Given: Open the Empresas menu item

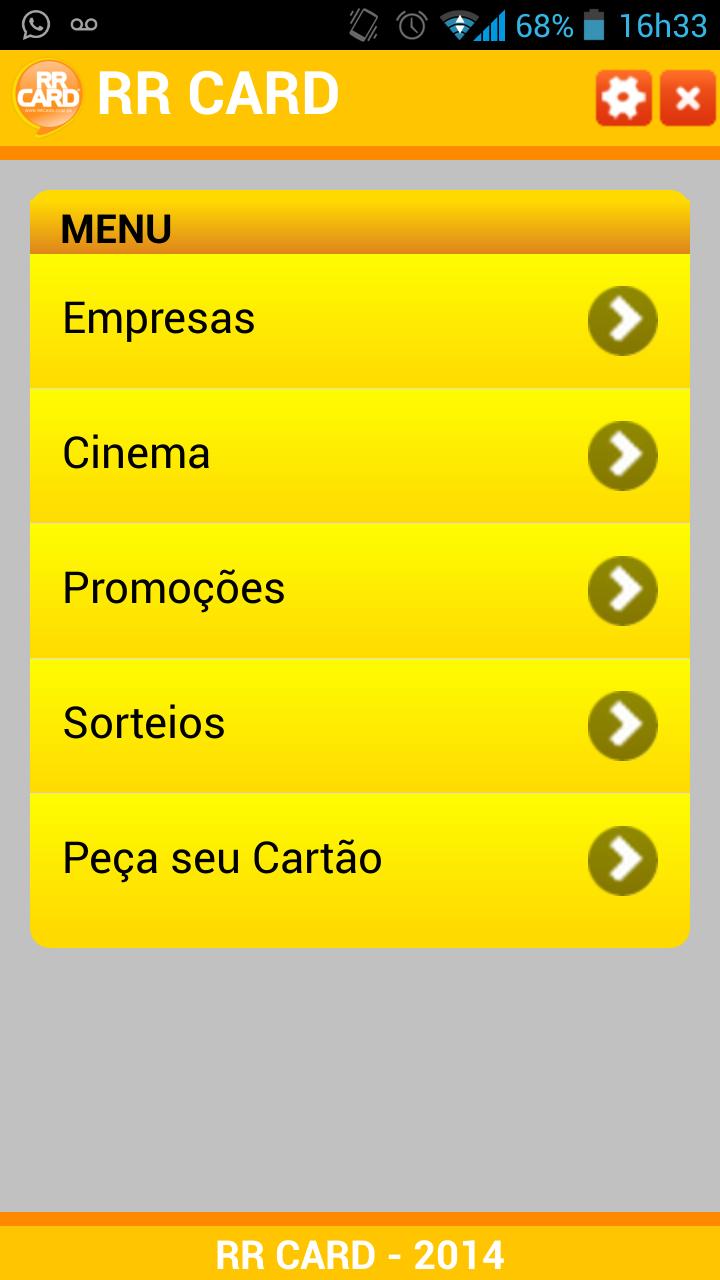Looking at the screenshot, I should pyautogui.click(x=360, y=321).
